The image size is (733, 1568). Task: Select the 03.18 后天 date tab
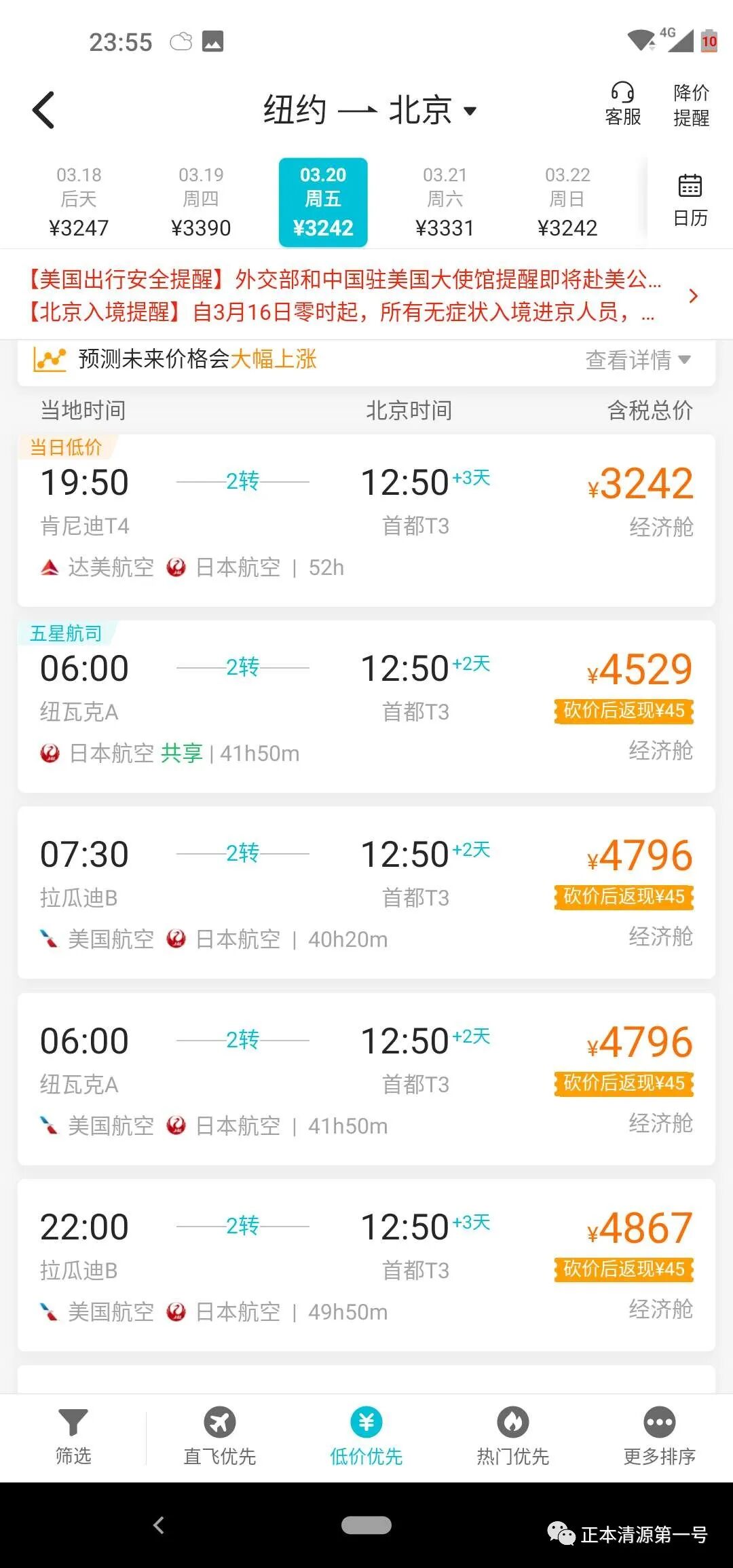(x=79, y=202)
